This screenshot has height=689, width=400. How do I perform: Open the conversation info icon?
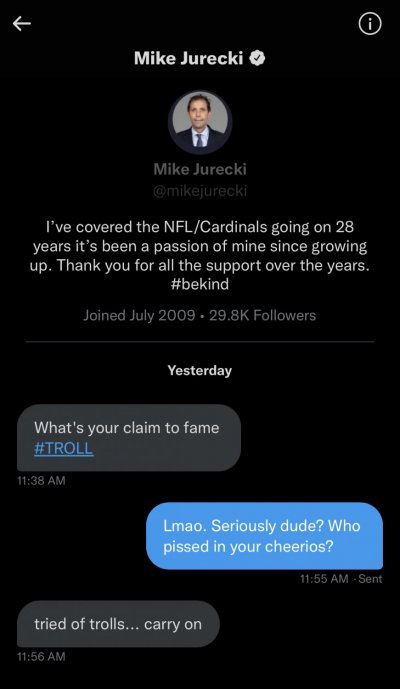pos(370,25)
